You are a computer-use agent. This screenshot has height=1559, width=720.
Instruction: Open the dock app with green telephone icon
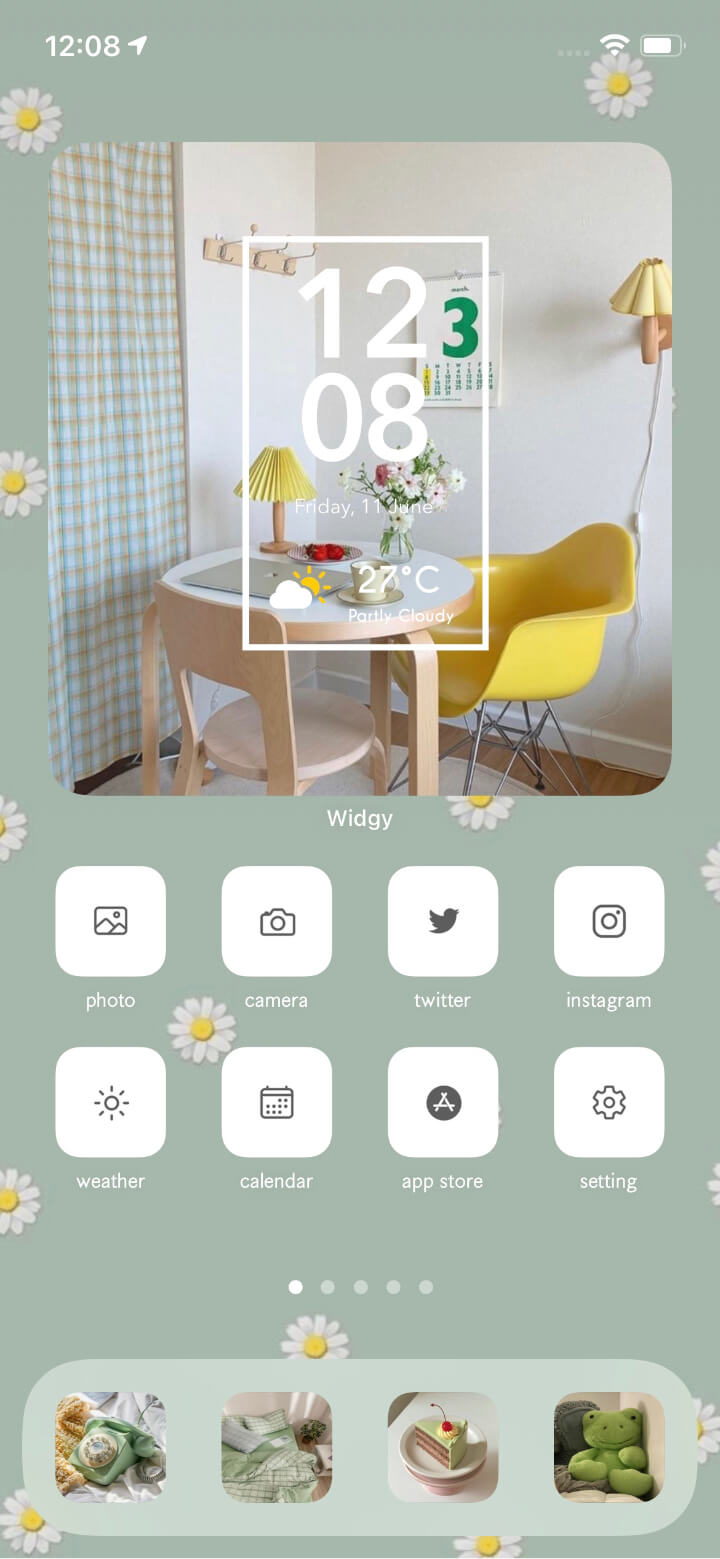tap(110, 1447)
